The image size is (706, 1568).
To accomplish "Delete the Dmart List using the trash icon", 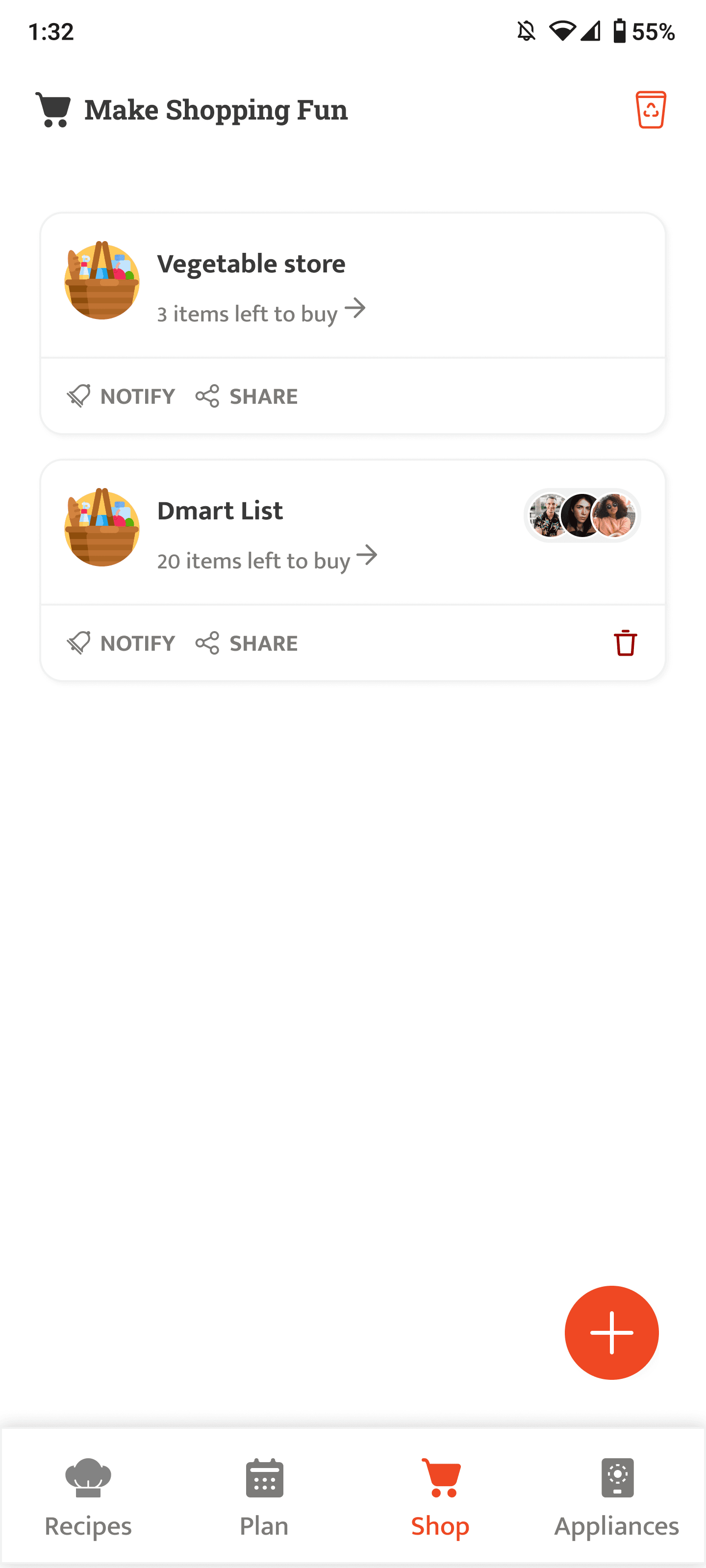I will click(626, 642).
